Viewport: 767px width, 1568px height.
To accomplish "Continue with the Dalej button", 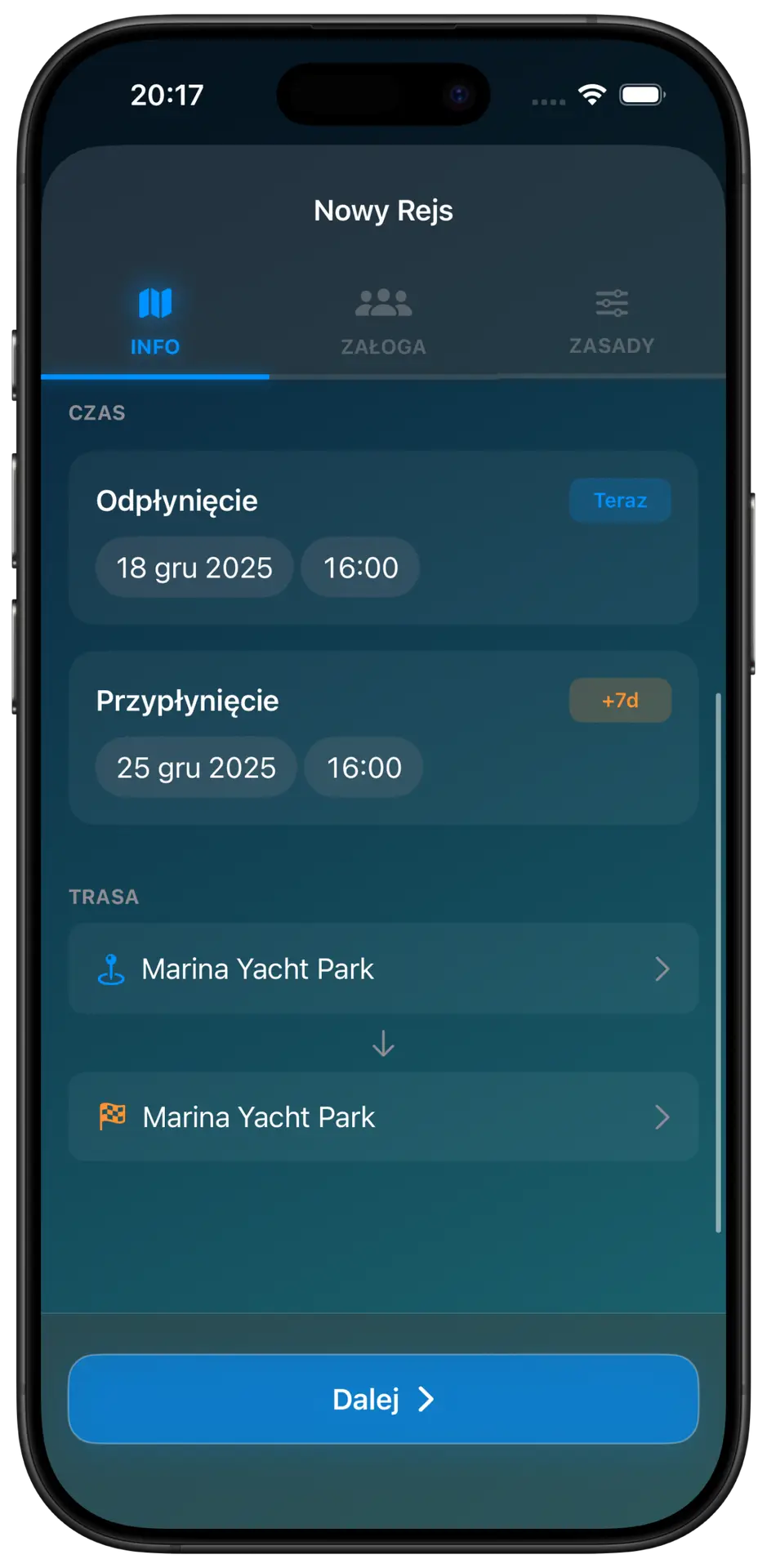I will [x=383, y=1399].
